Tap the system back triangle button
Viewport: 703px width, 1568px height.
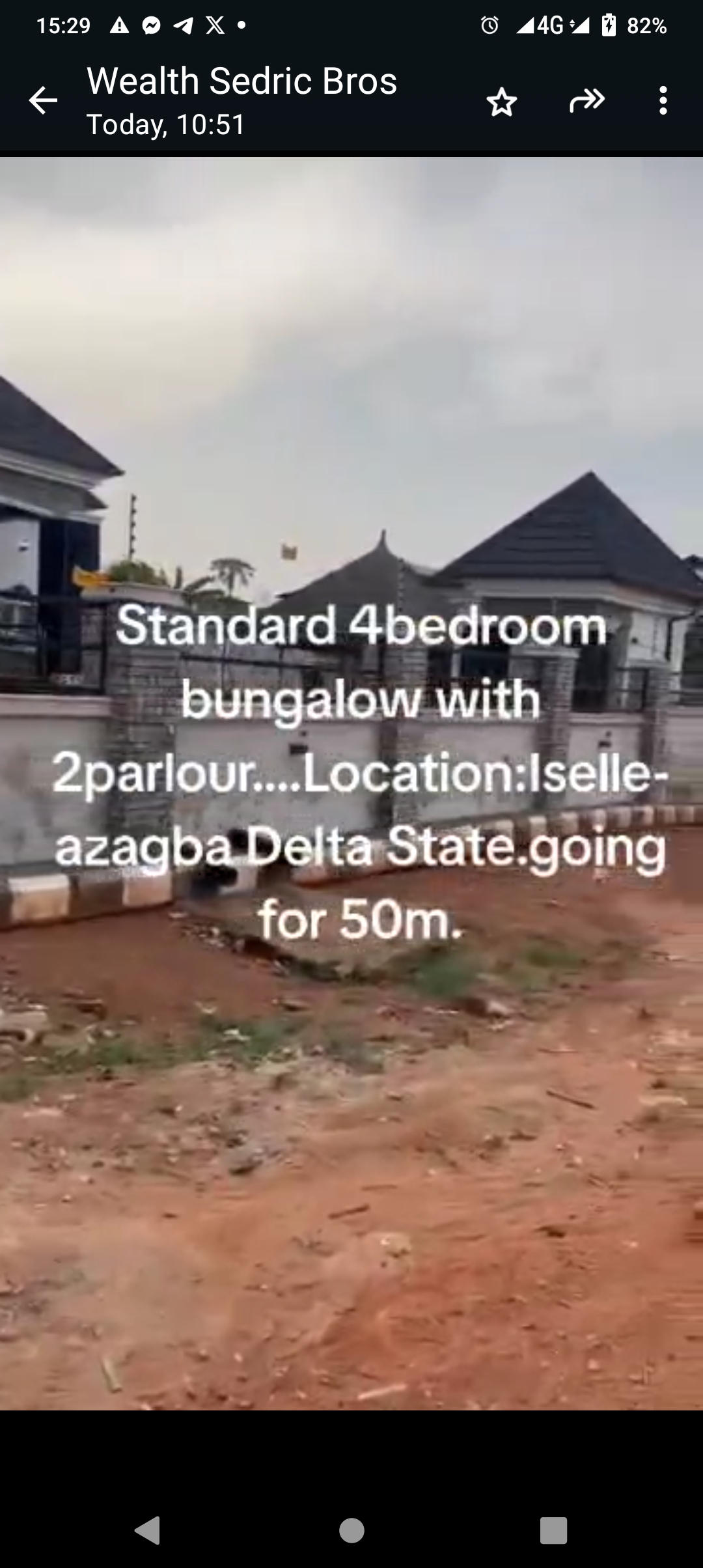(x=148, y=1531)
